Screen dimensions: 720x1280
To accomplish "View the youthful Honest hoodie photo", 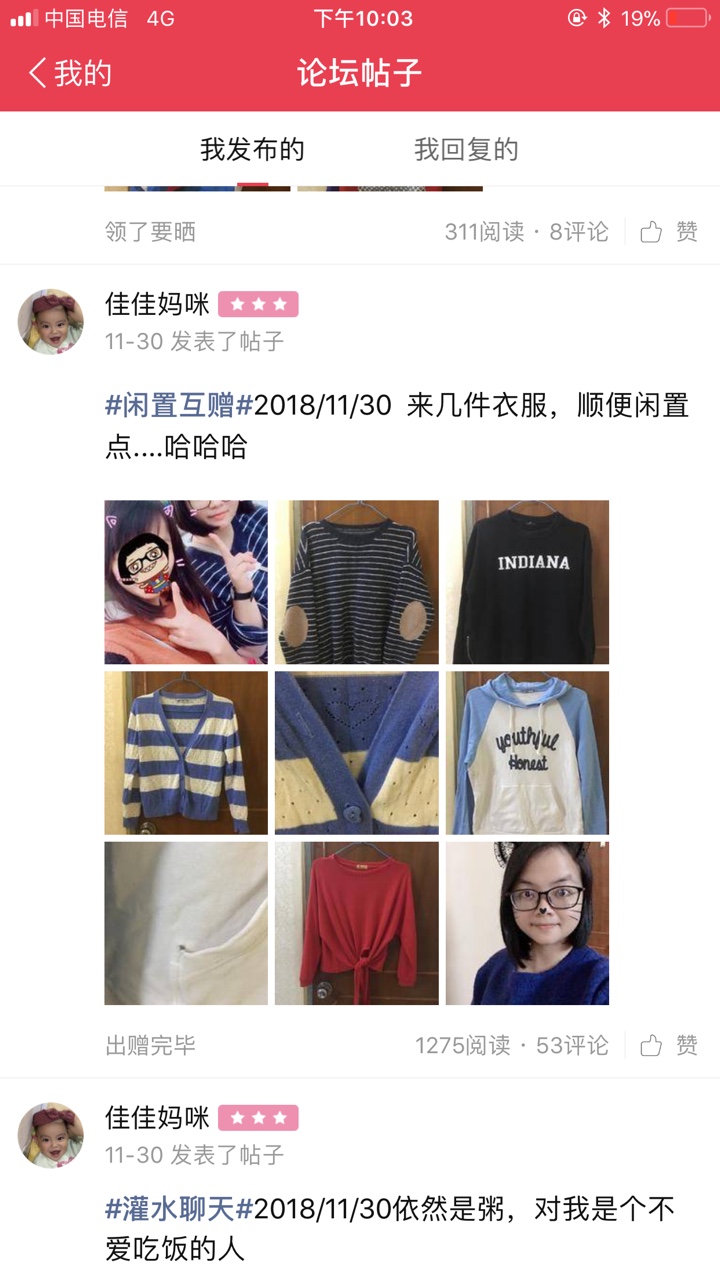I will point(527,752).
